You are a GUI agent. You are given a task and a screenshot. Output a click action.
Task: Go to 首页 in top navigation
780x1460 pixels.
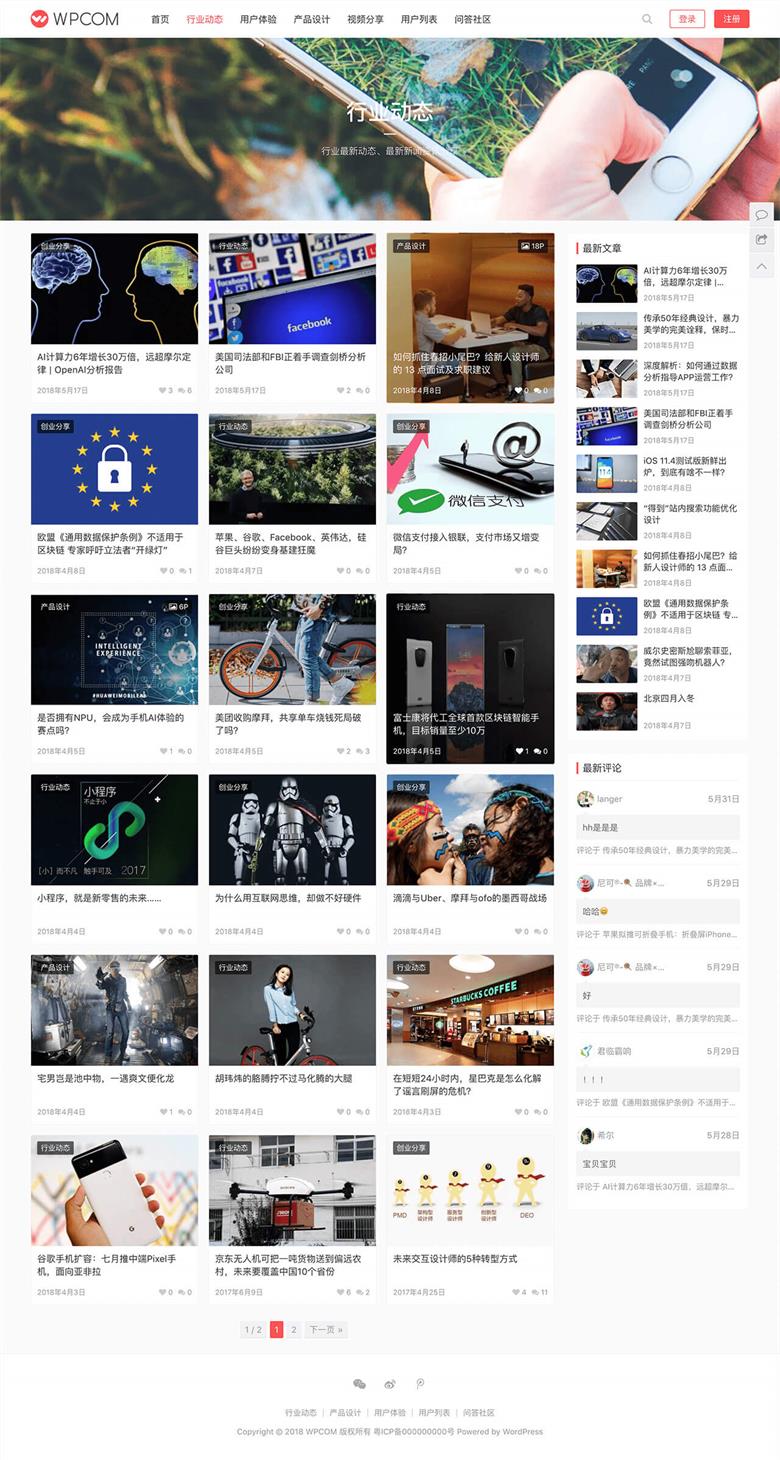pyautogui.click(x=160, y=19)
